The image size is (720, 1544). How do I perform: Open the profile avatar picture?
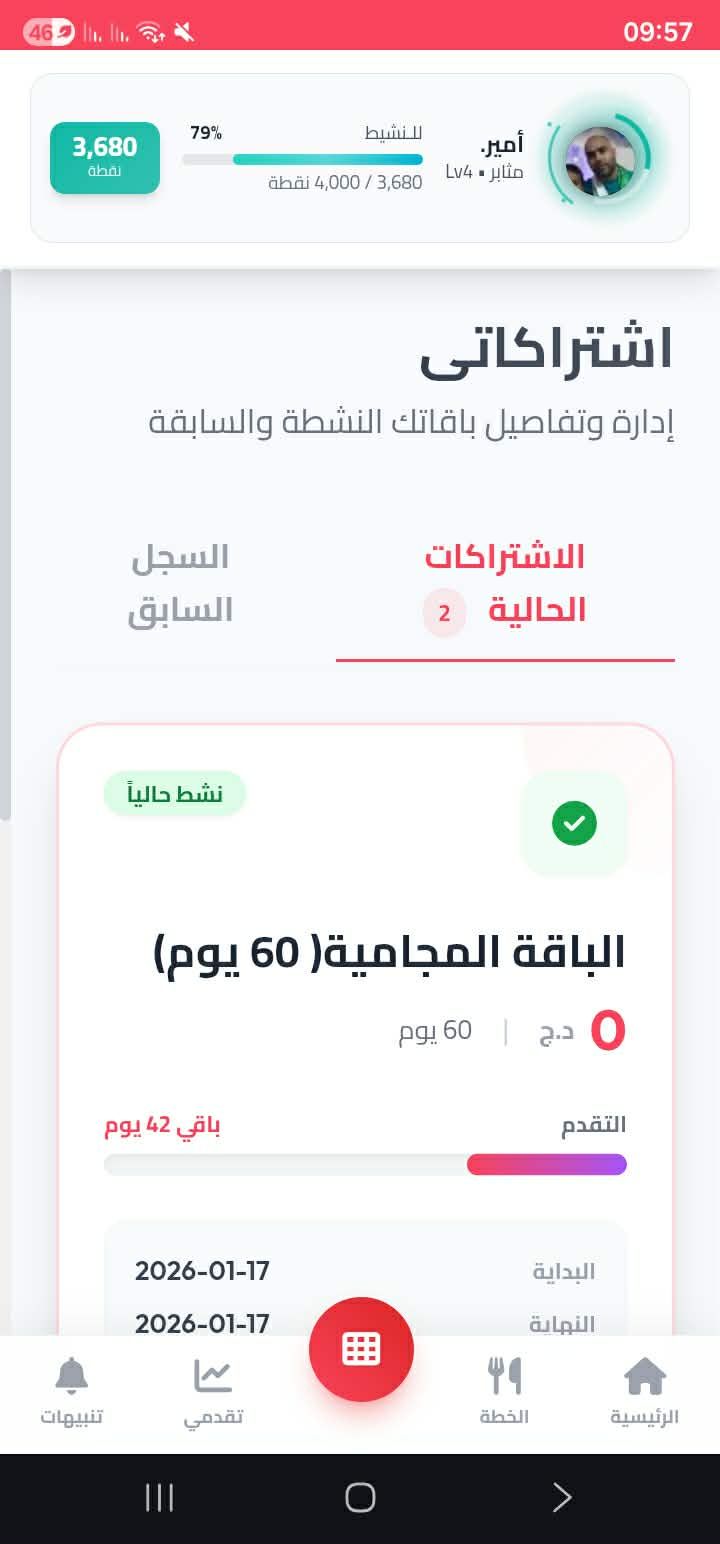coord(601,157)
